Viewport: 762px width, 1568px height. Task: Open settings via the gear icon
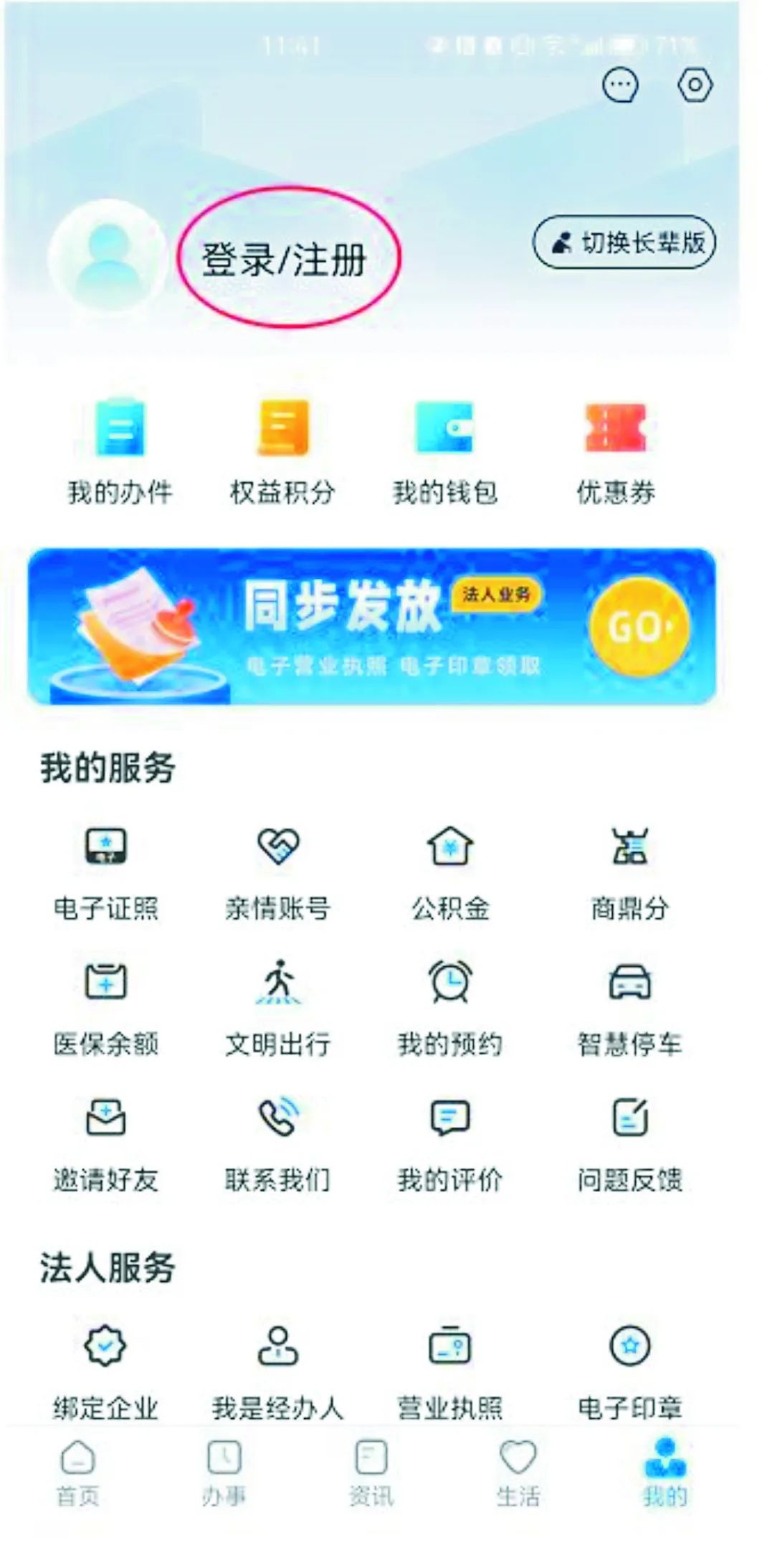pyautogui.click(x=694, y=85)
